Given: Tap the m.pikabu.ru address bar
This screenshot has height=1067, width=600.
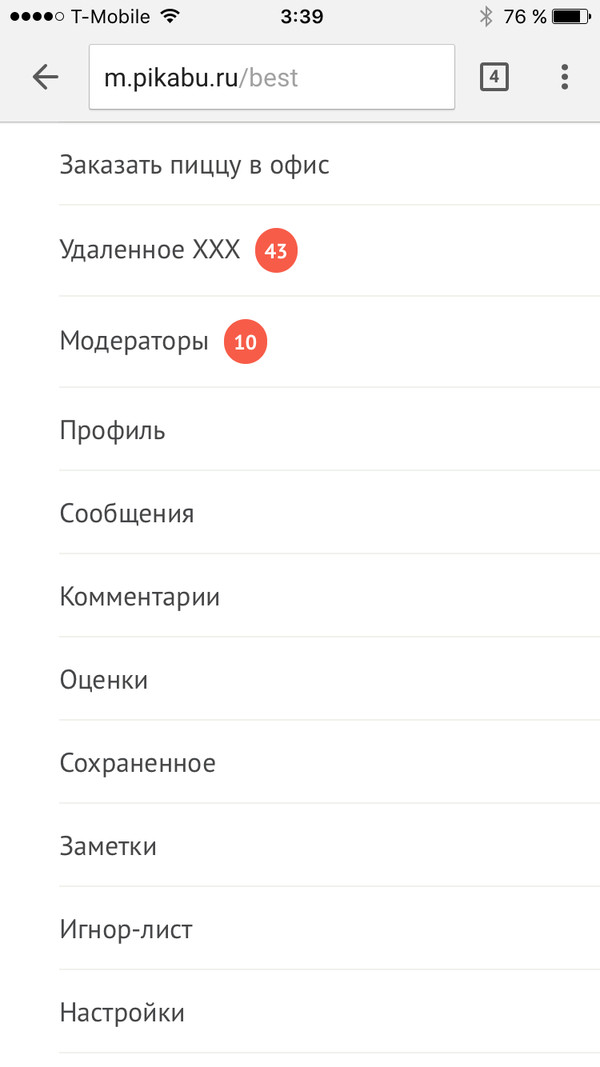Looking at the screenshot, I should [271, 77].
